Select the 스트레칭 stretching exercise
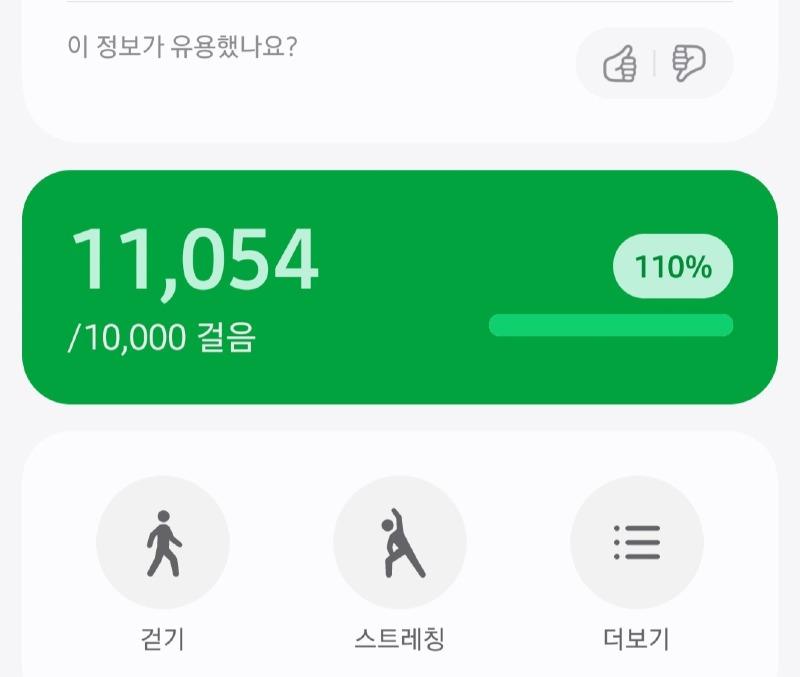 coord(400,543)
